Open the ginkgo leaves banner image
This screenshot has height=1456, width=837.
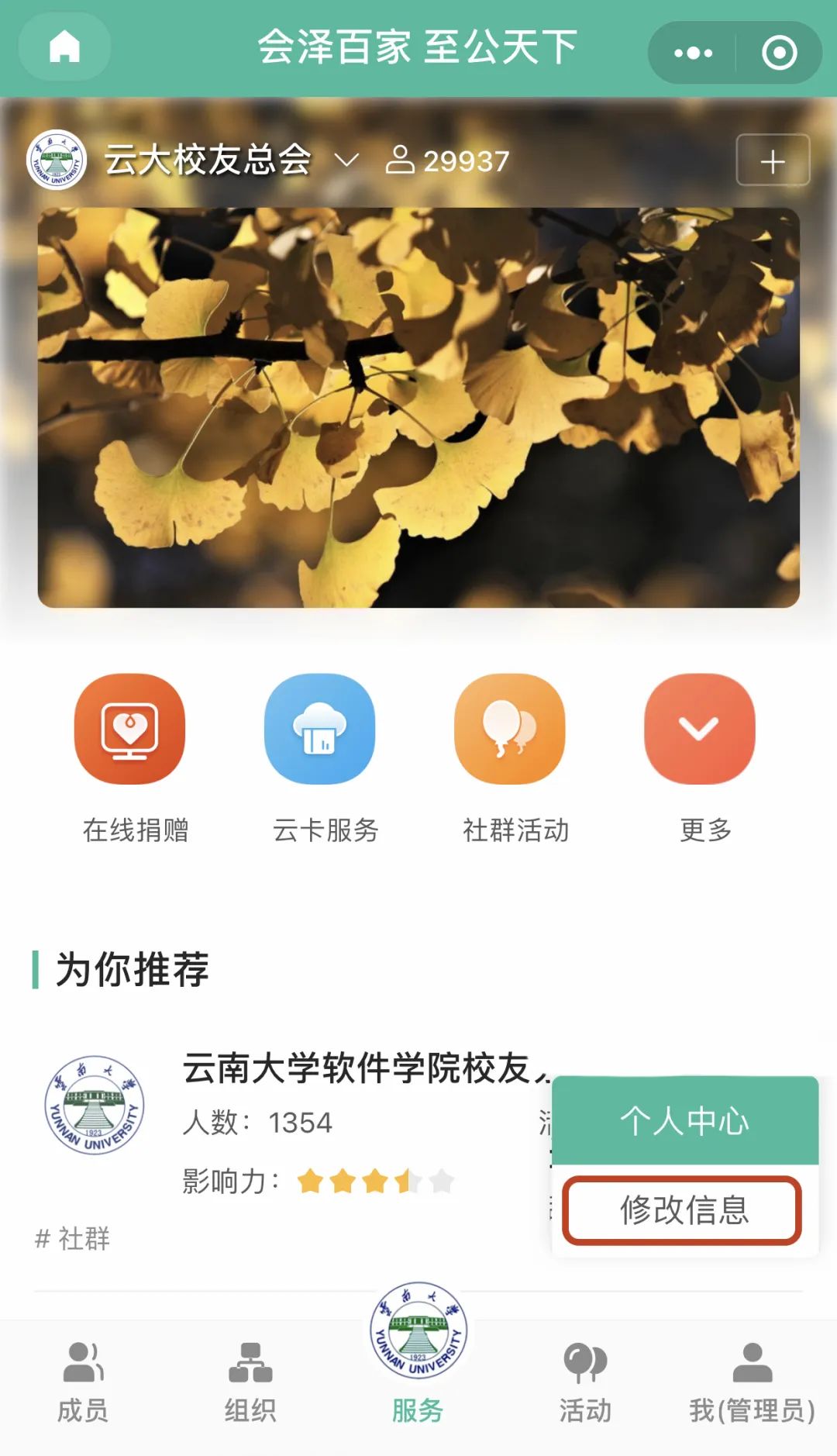click(x=418, y=407)
